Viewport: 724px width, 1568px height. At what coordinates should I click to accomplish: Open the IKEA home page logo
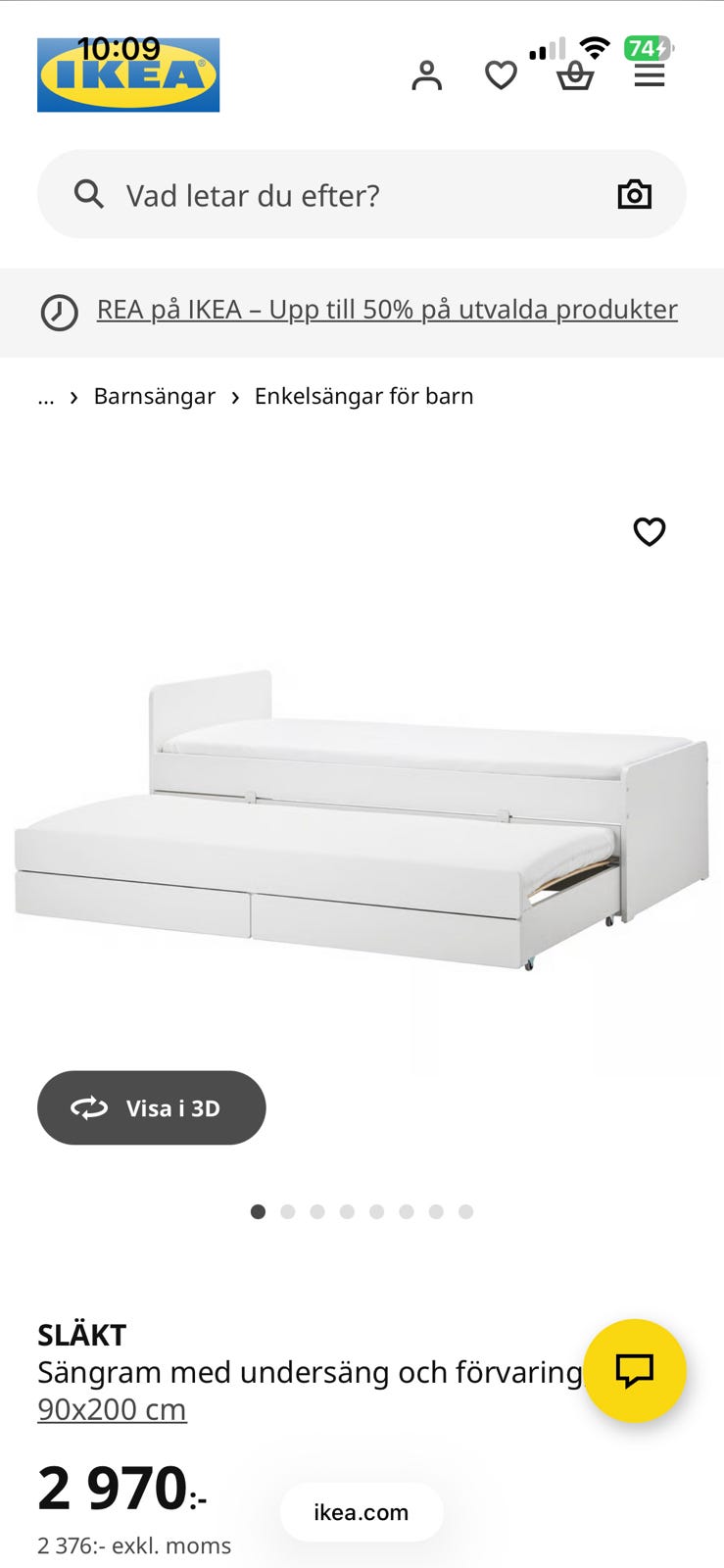click(x=128, y=75)
